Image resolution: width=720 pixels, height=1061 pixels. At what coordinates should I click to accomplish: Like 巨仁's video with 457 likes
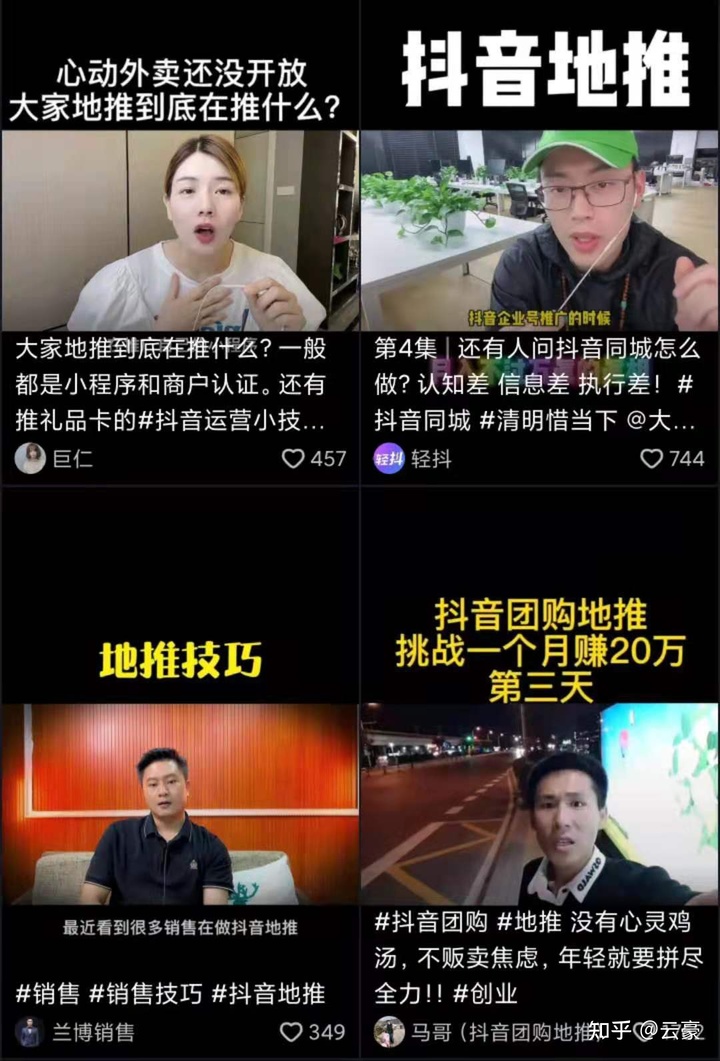293,458
